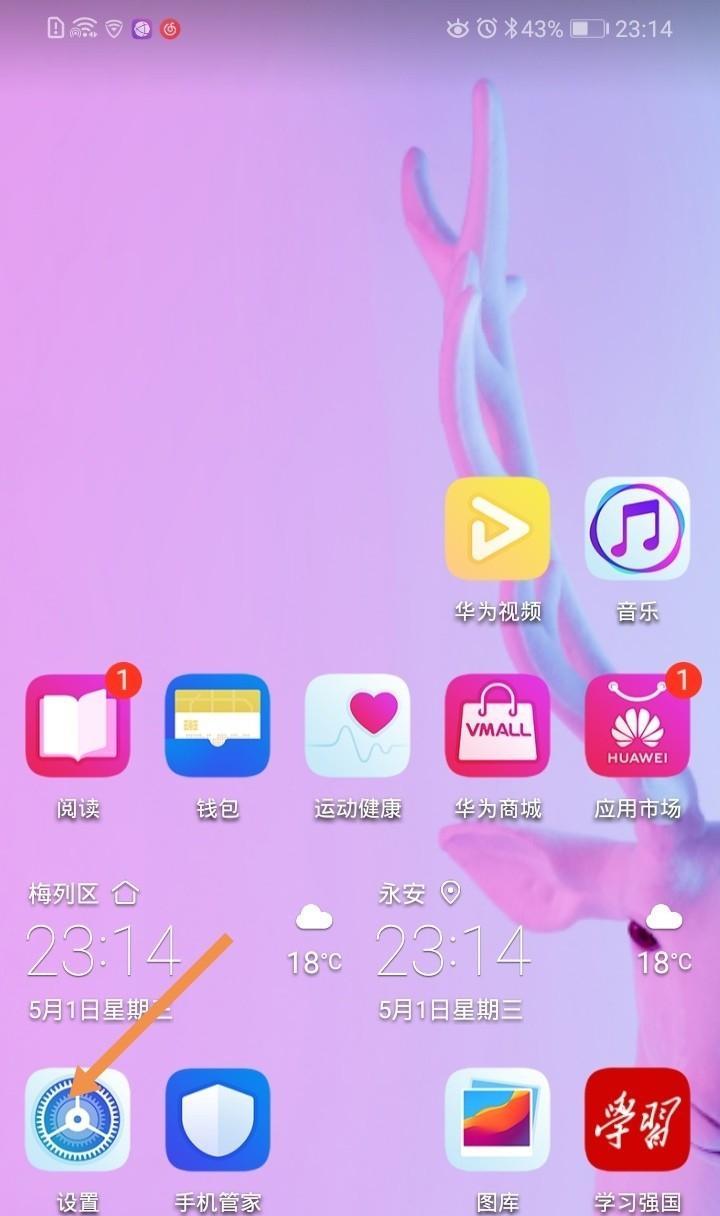The width and height of the screenshot is (720, 1216).
Task: Open Huawei Video (华为视频)
Action: 497,529
